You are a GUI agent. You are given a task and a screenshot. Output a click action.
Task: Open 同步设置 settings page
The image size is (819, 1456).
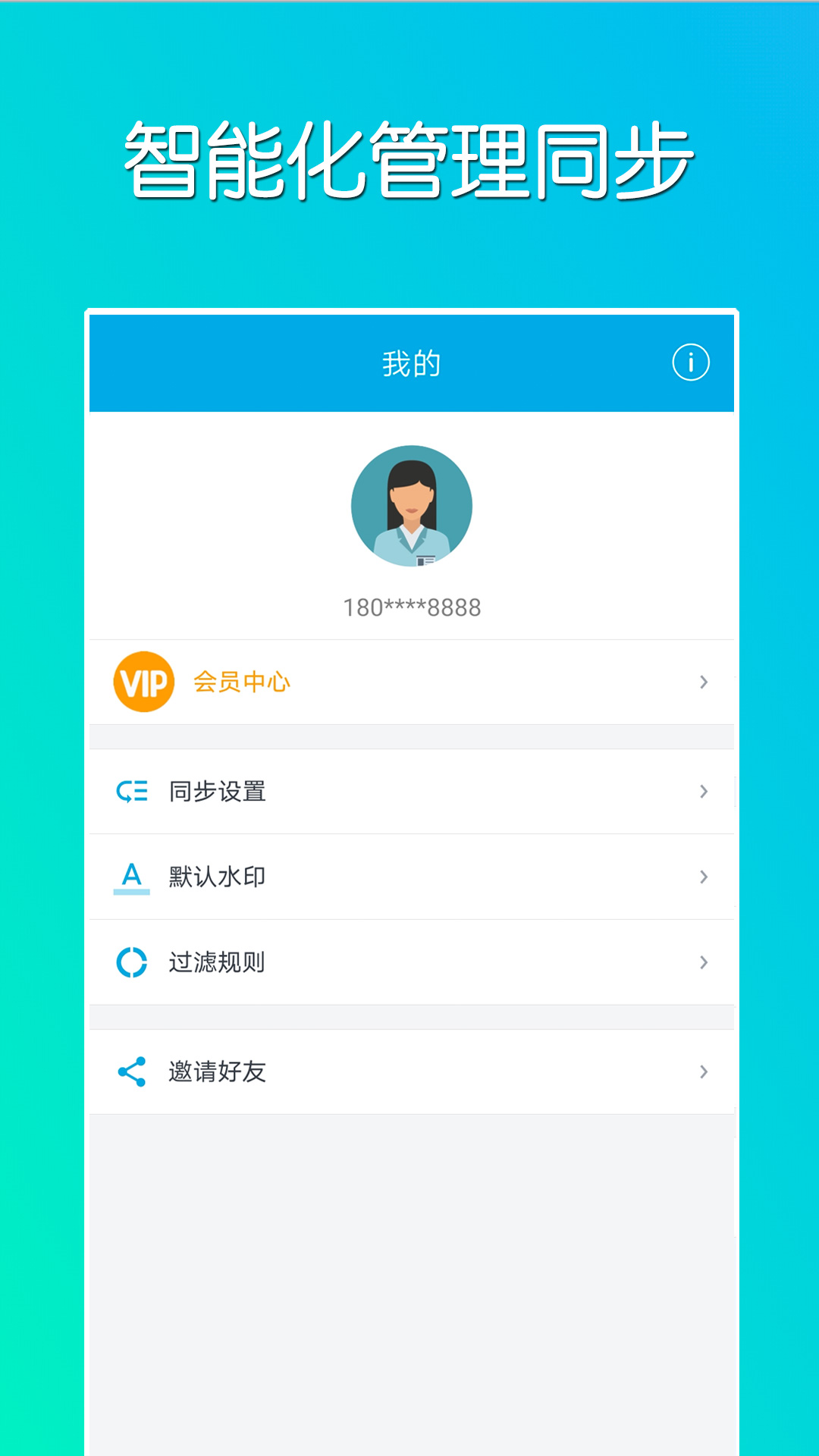point(217,792)
